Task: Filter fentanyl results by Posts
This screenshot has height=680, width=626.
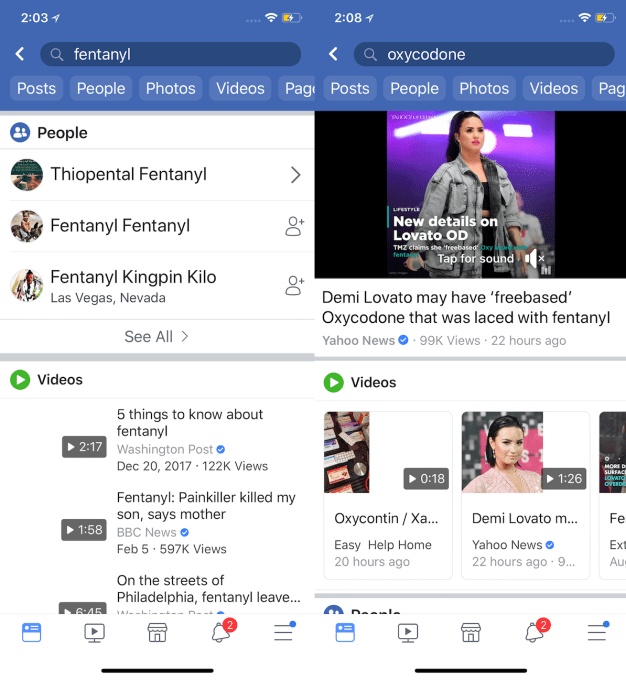Action: pos(36,88)
